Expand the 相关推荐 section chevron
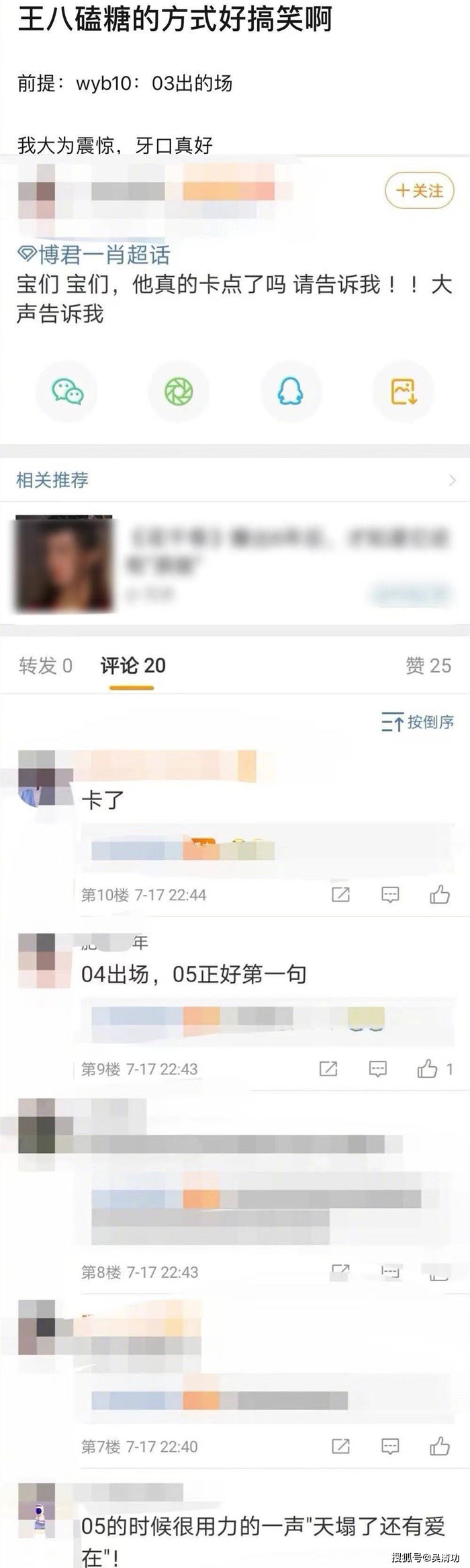Image resolution: width=470 pixels, height=1568 pixels. 452,480
